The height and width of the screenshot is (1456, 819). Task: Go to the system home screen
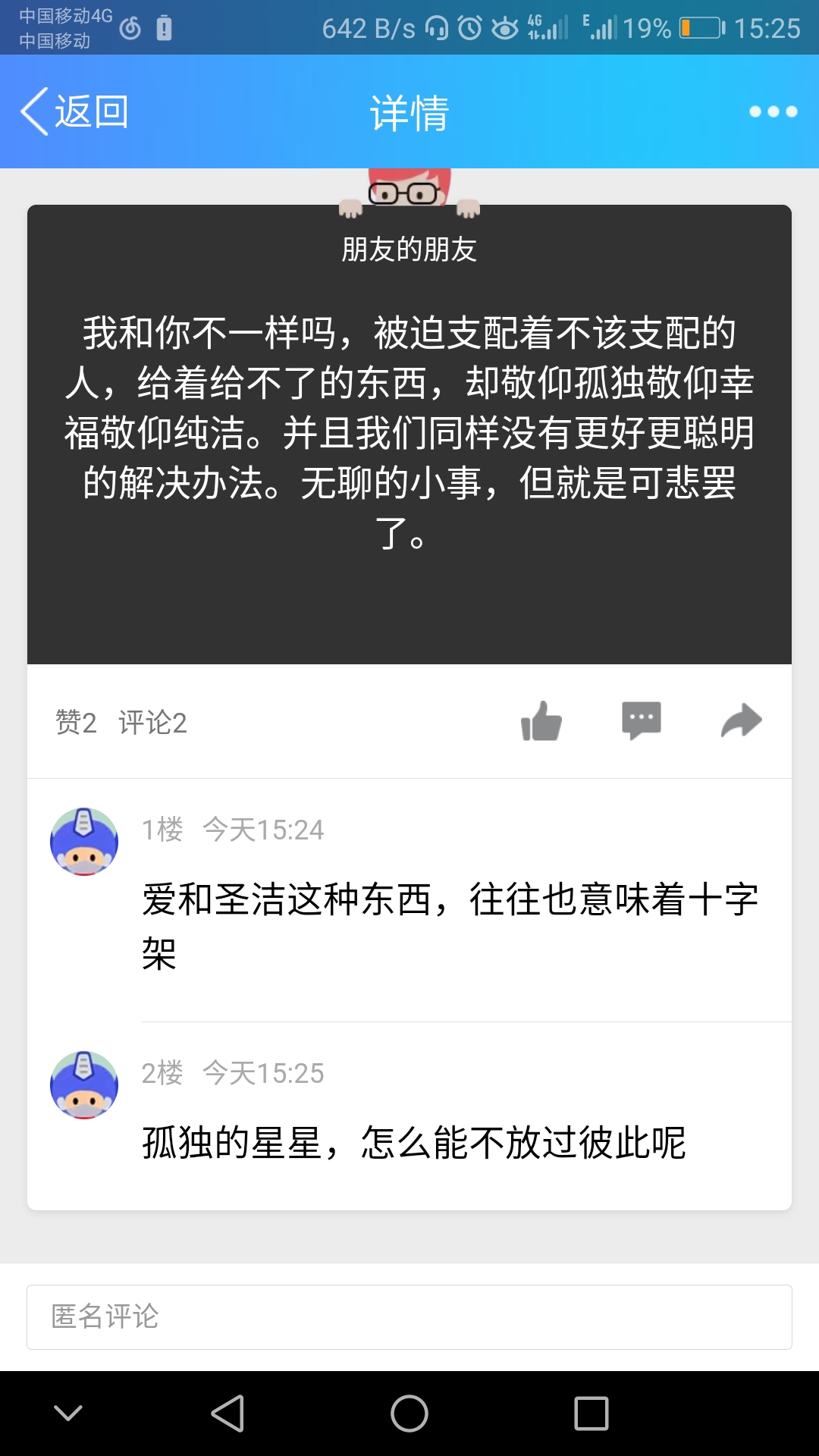pos(409,1414)
